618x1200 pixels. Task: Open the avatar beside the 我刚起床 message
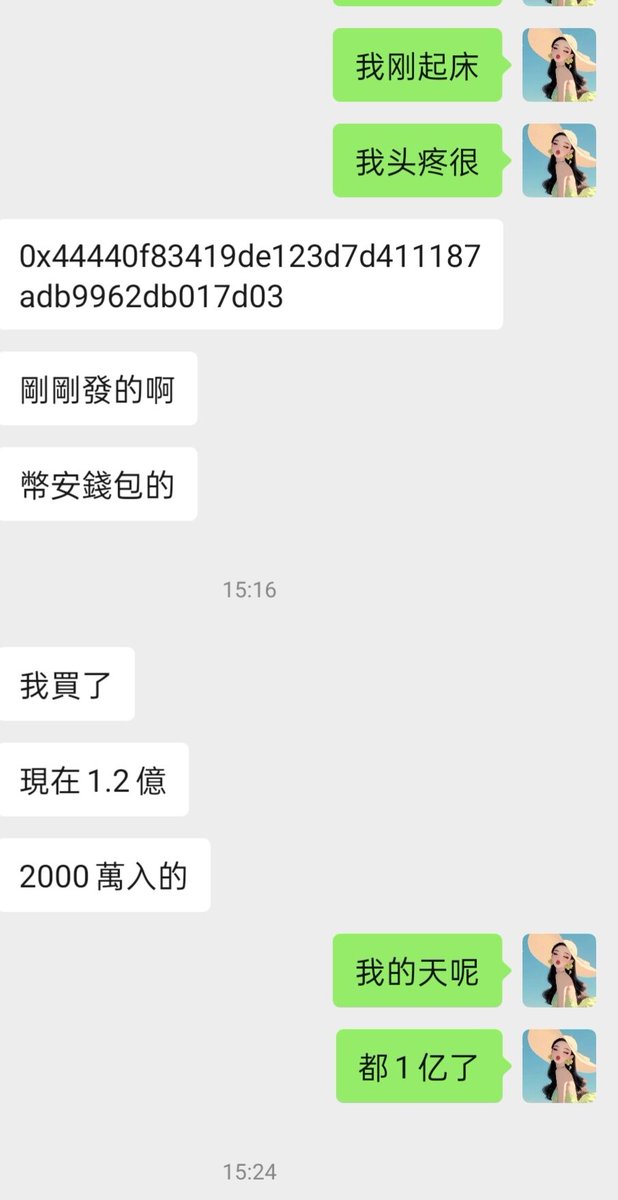click(559, 65)
